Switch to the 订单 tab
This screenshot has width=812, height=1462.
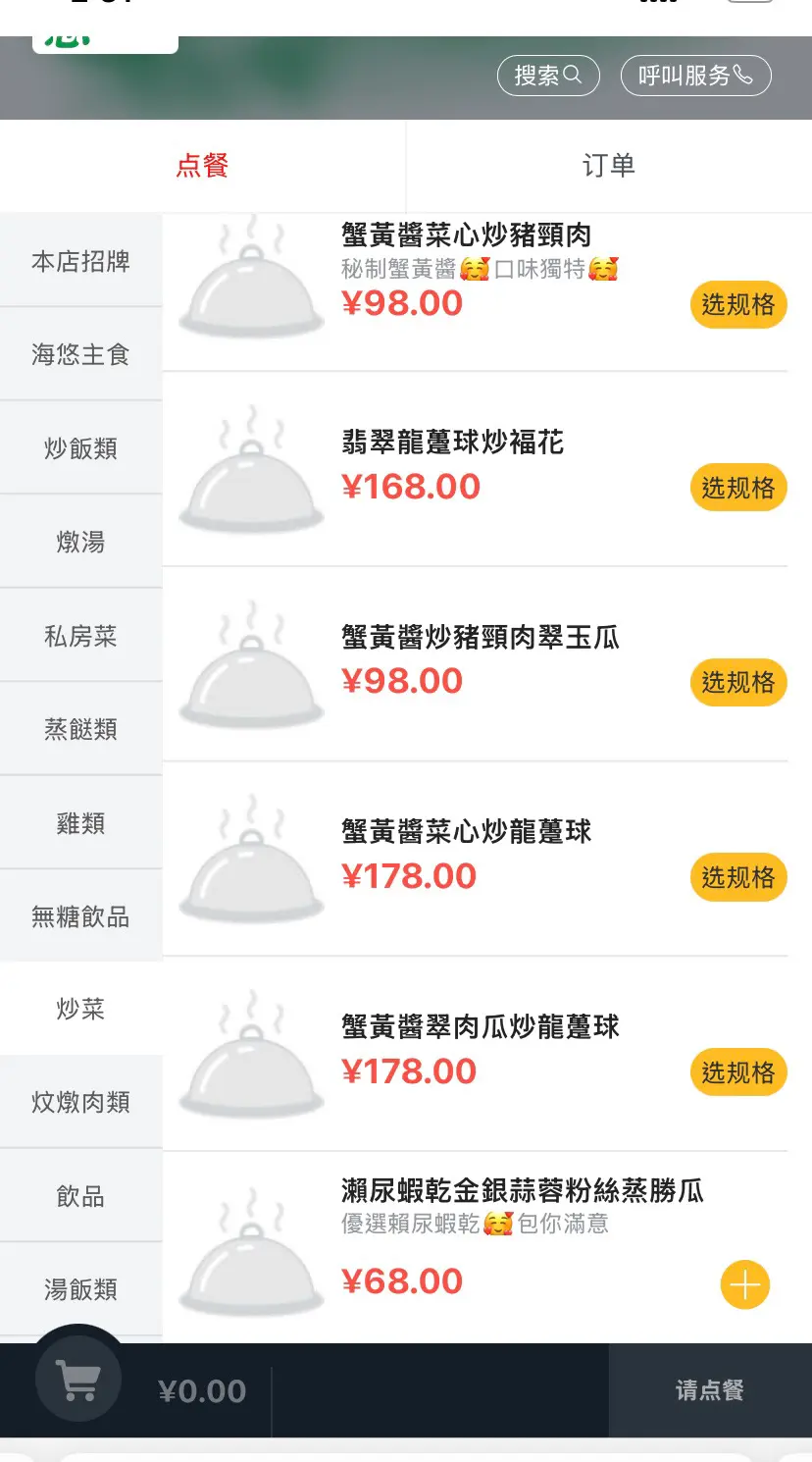[x=609, y=166]
